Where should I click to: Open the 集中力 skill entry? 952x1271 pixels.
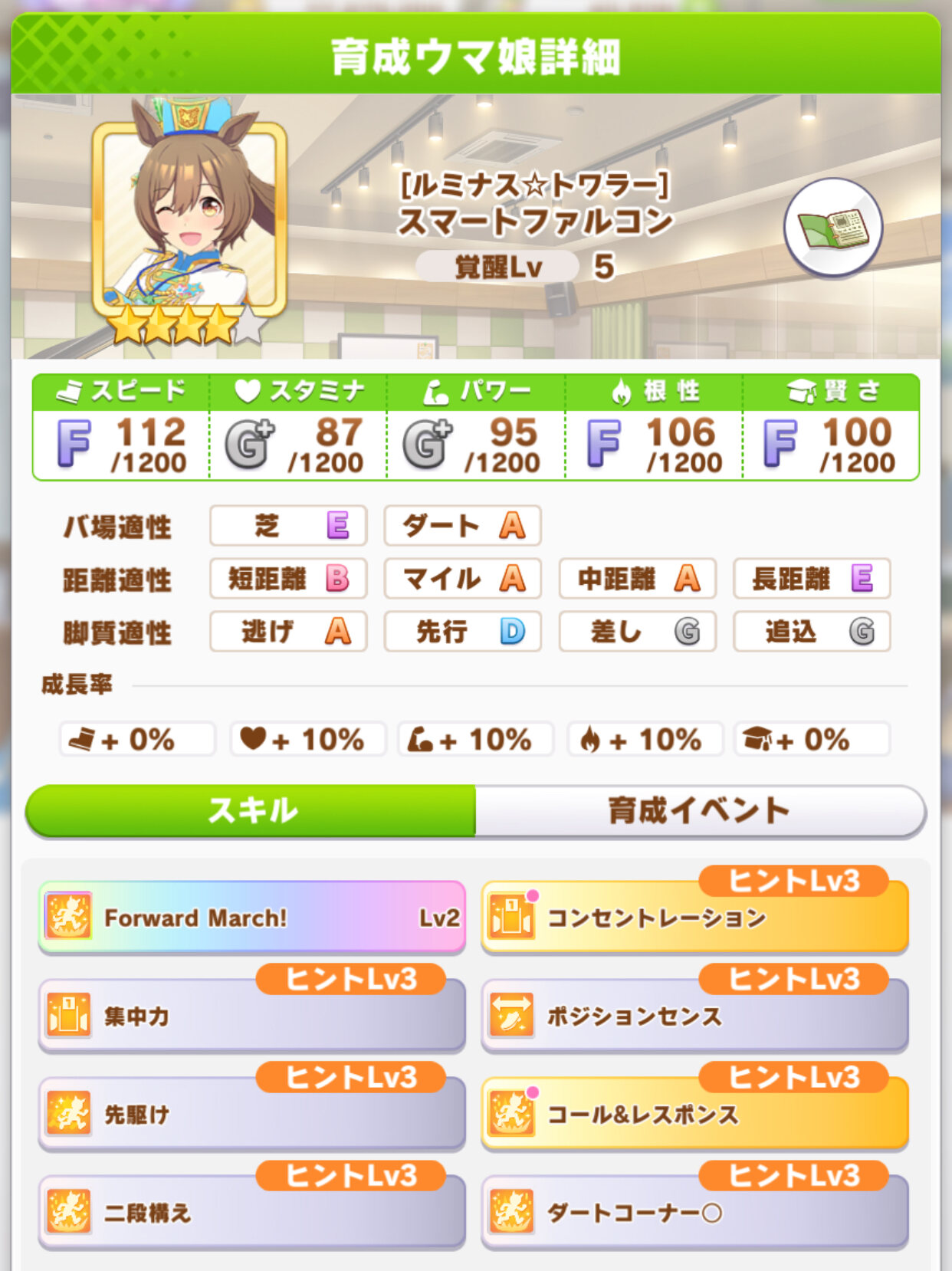click(251, 1016)
